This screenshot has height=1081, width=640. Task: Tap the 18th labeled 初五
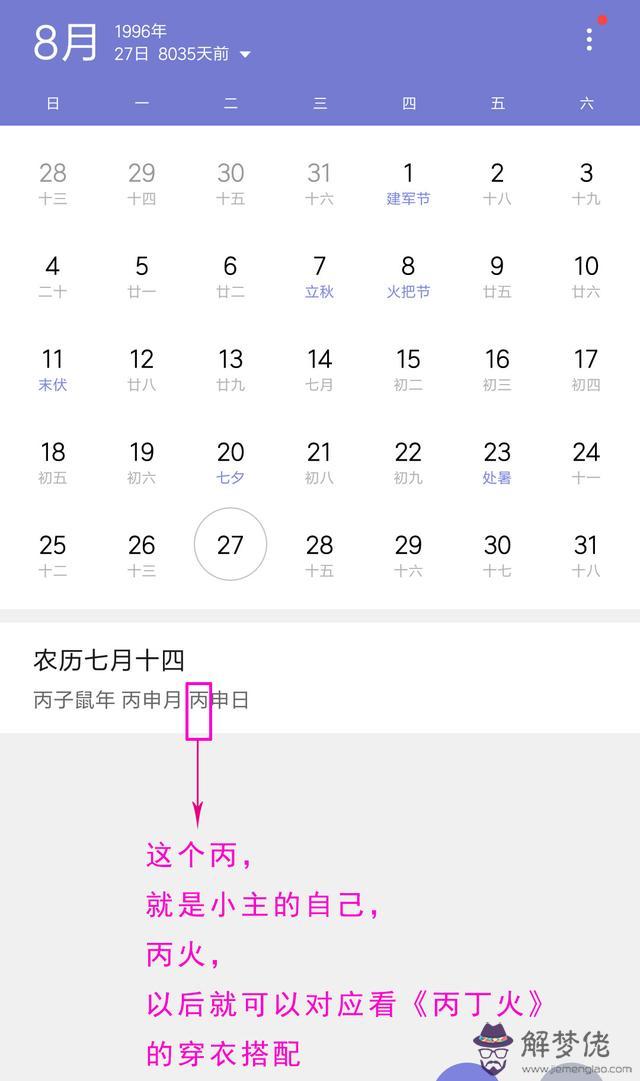[53, 461]
